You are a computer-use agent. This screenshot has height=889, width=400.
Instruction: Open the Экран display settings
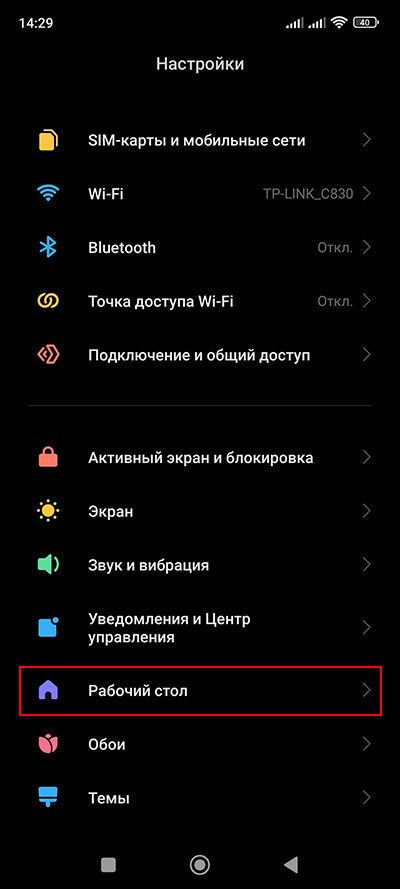point(200,511)
